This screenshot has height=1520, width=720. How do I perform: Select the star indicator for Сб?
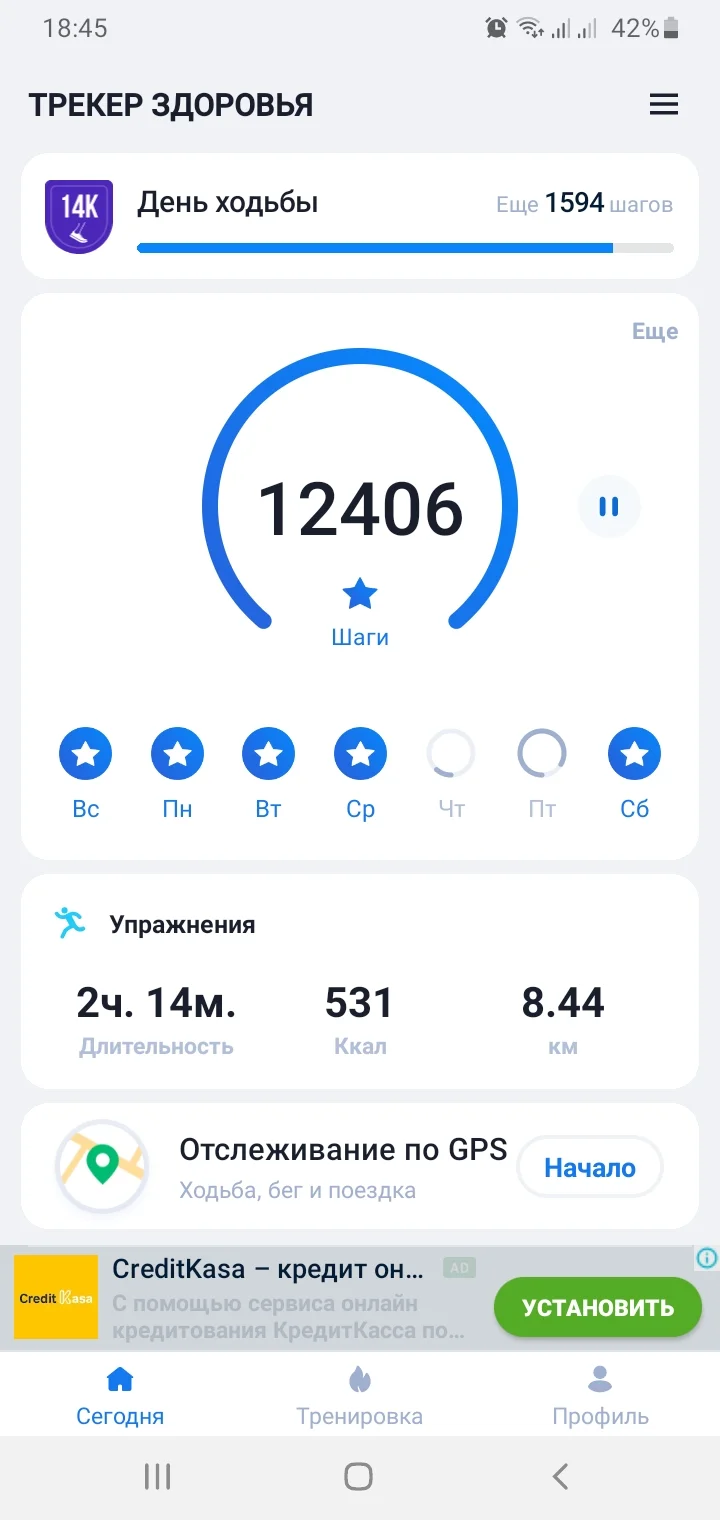tap(633, 753)
